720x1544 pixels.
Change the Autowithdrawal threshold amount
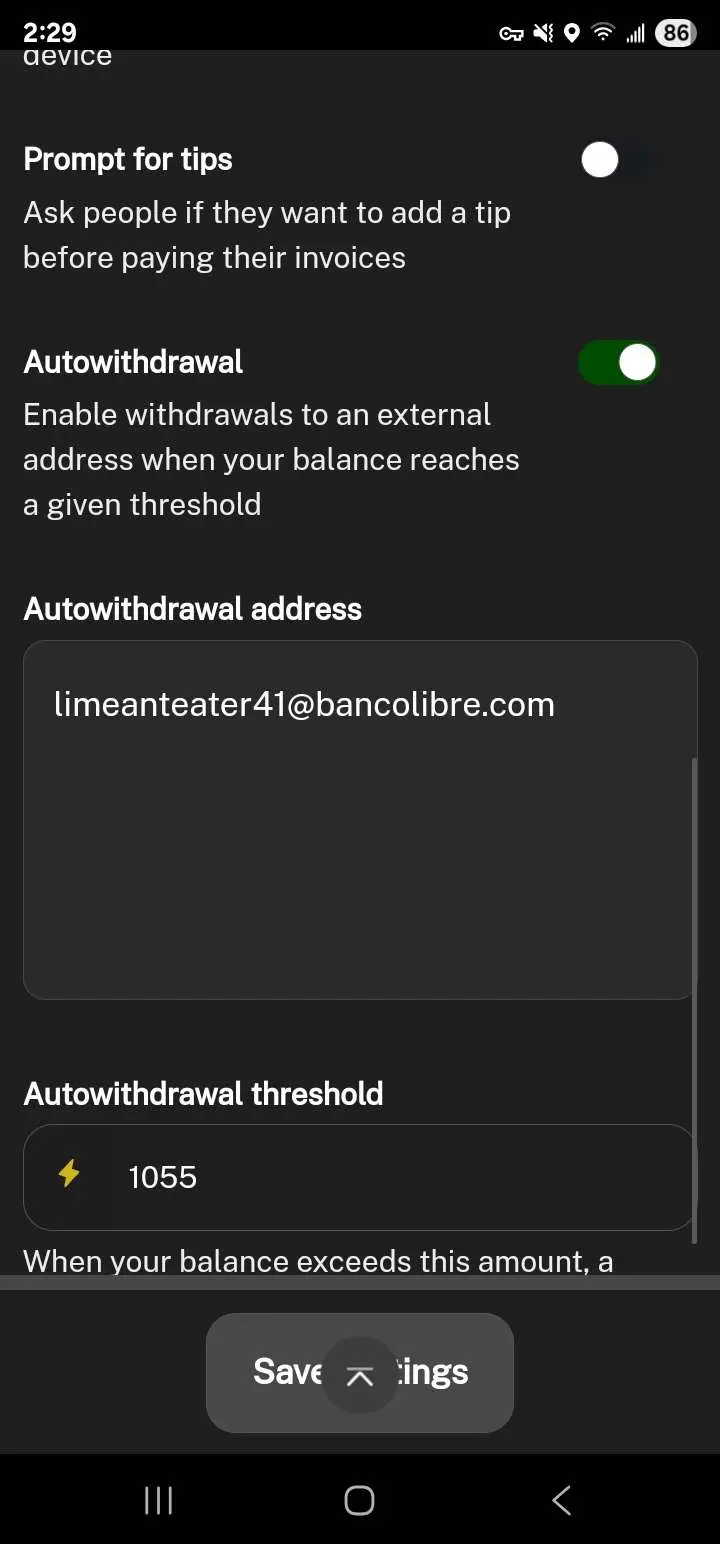(359, 1177)
